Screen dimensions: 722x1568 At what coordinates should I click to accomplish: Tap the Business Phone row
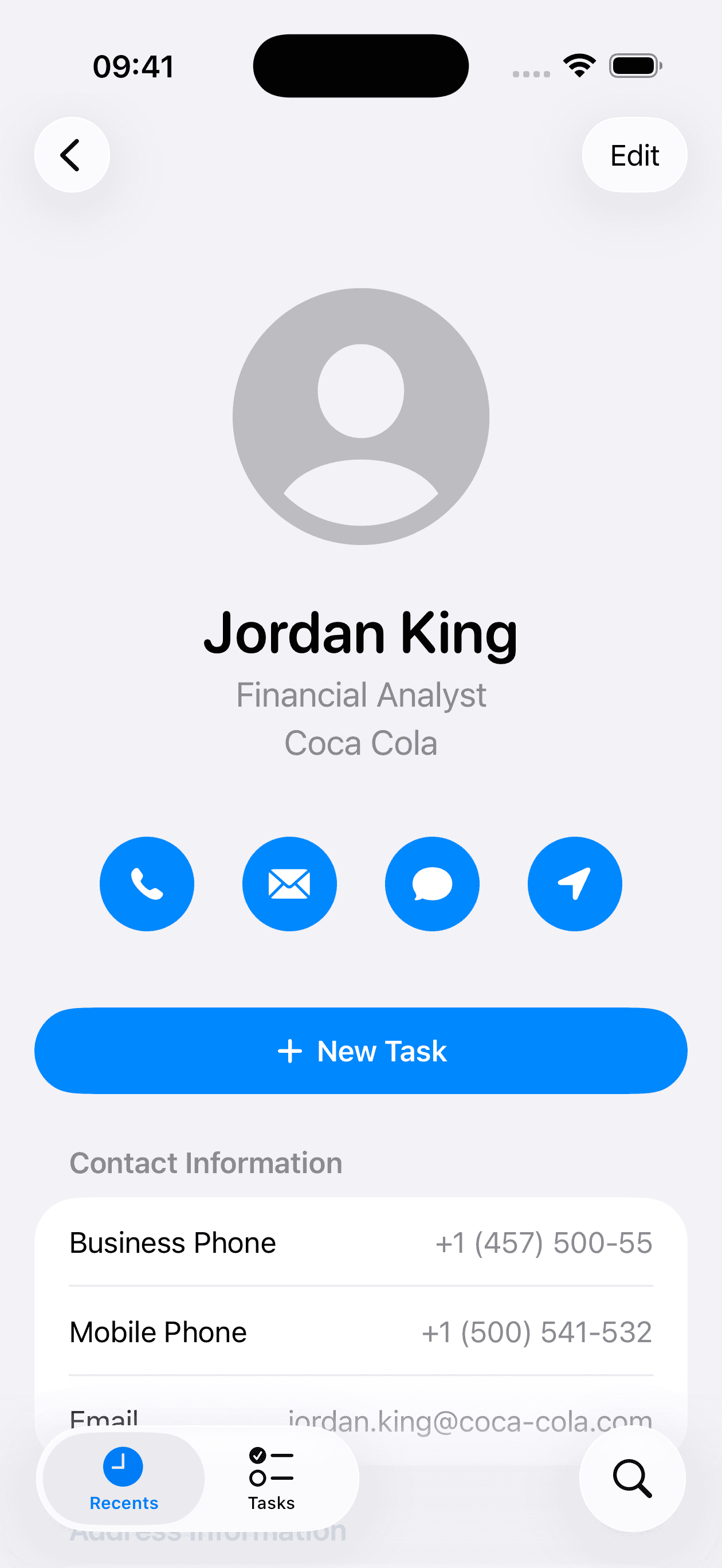(x=361, y=1242)
